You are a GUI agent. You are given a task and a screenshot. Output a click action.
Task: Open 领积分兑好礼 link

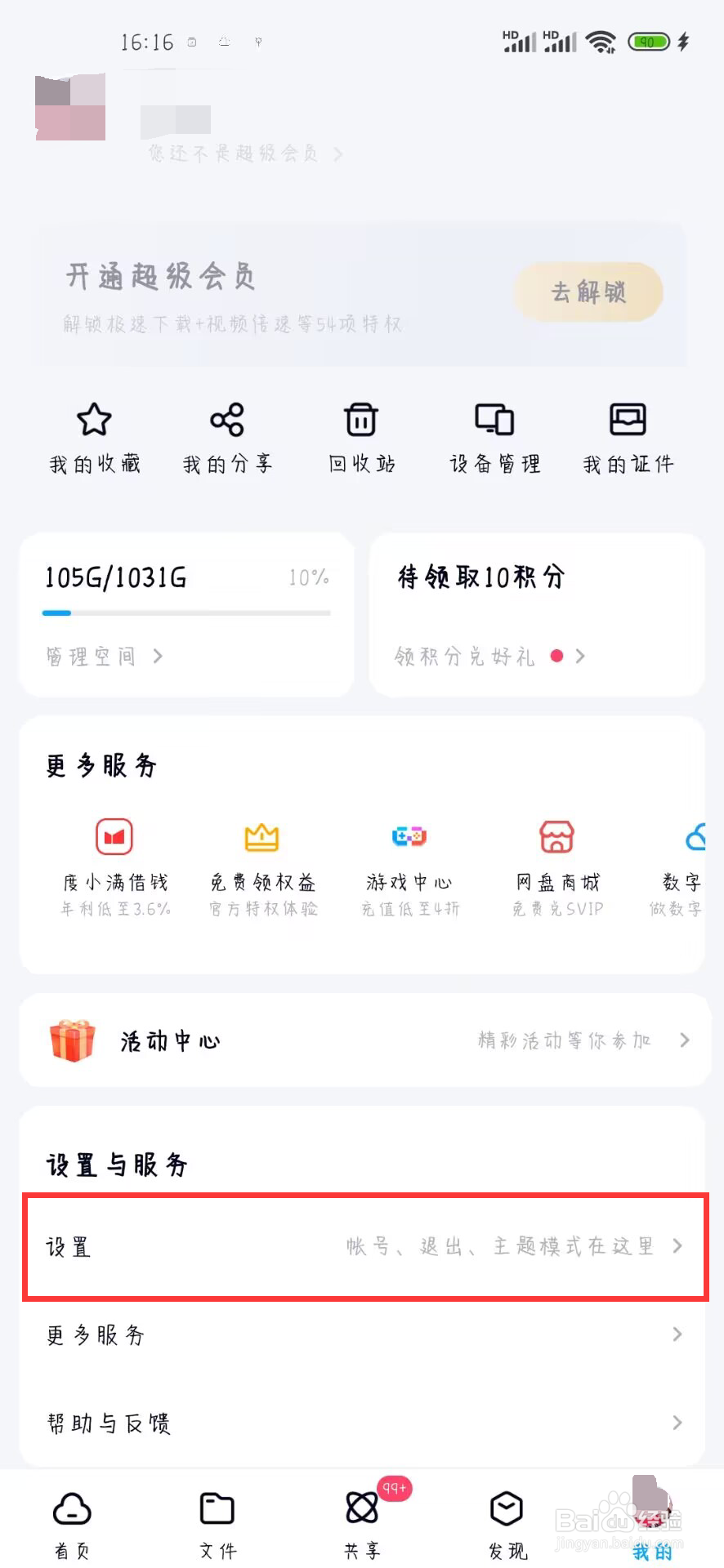(x=465, y=656)
